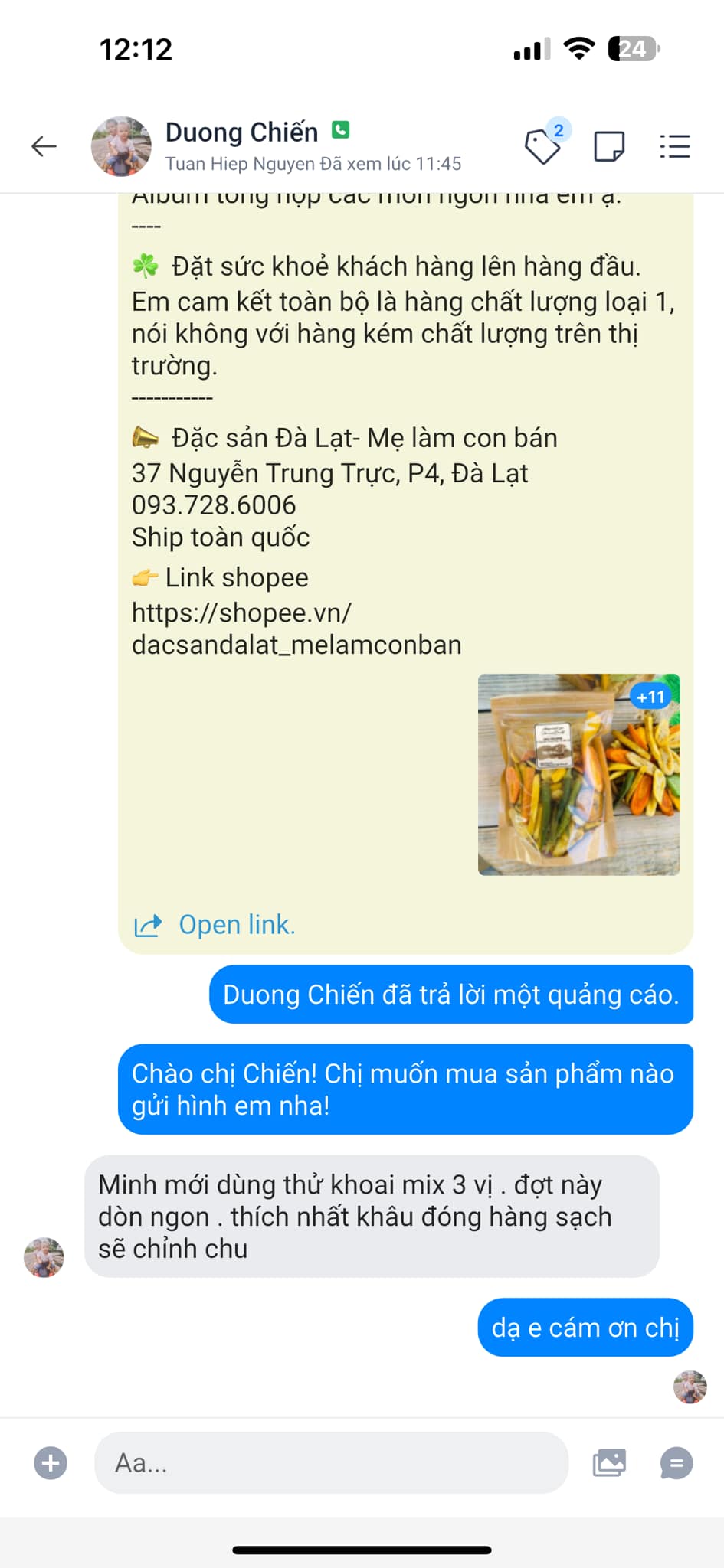Focus the Aa message input field
Screen dimensions: 724x1568
pyautogui.click(x=331, y=1463)
